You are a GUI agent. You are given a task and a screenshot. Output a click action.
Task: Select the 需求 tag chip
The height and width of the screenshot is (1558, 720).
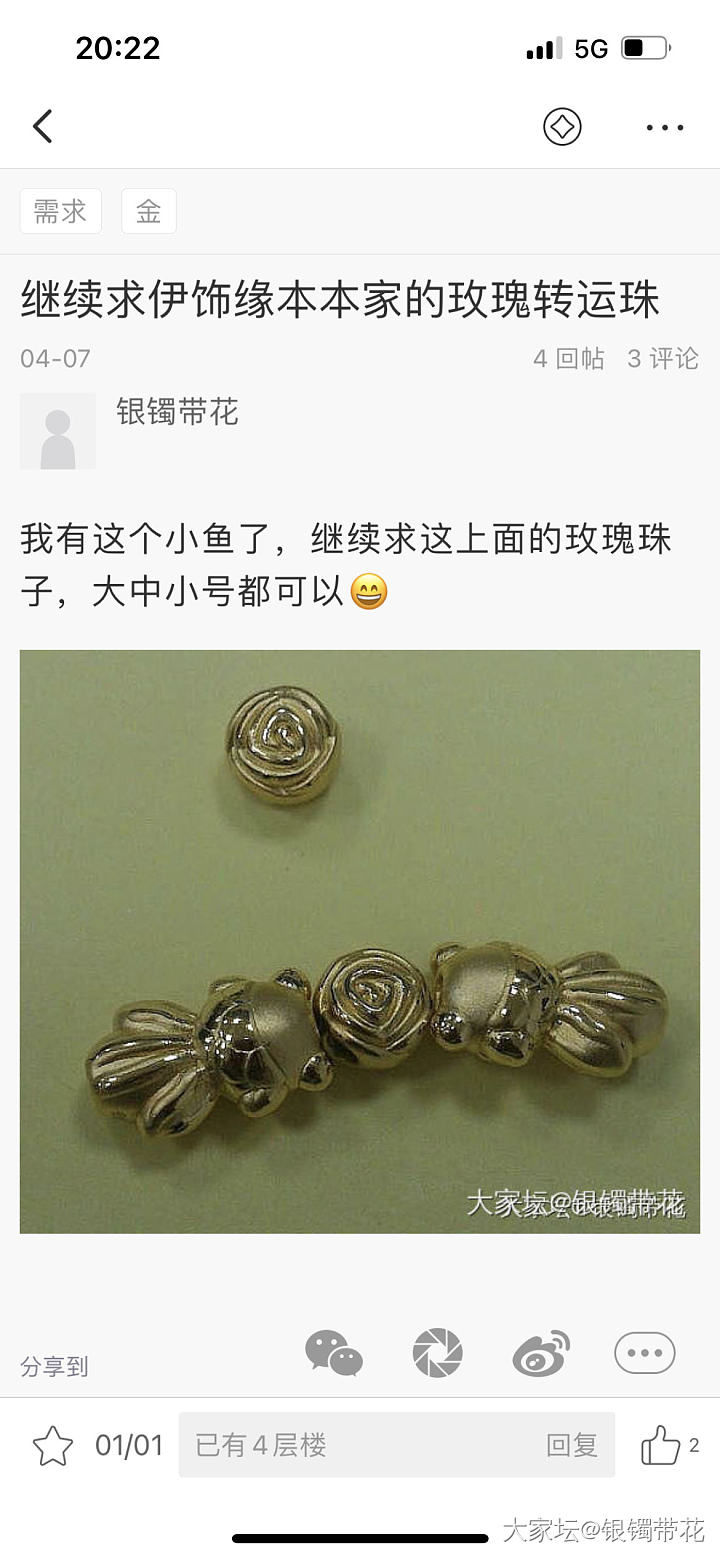point(60,212)
